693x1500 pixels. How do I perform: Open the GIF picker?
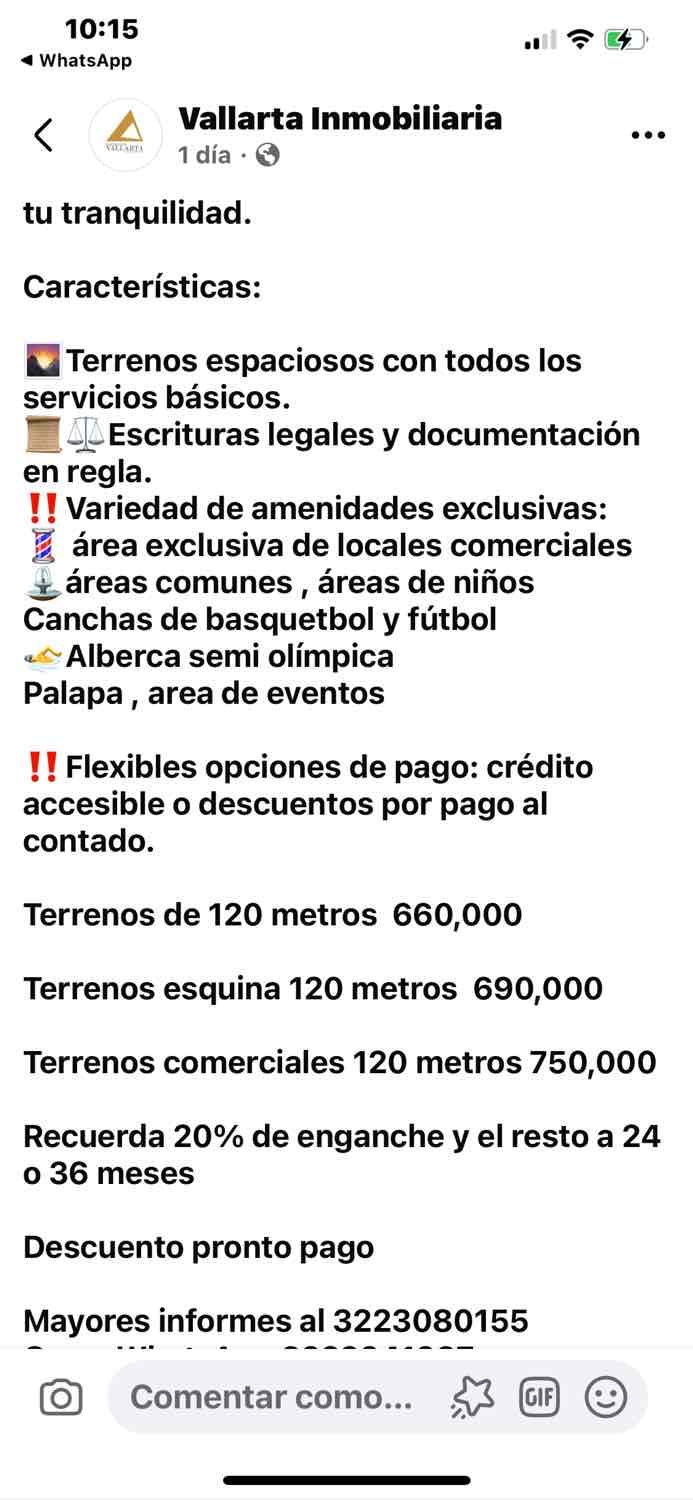pos(539,1397)
